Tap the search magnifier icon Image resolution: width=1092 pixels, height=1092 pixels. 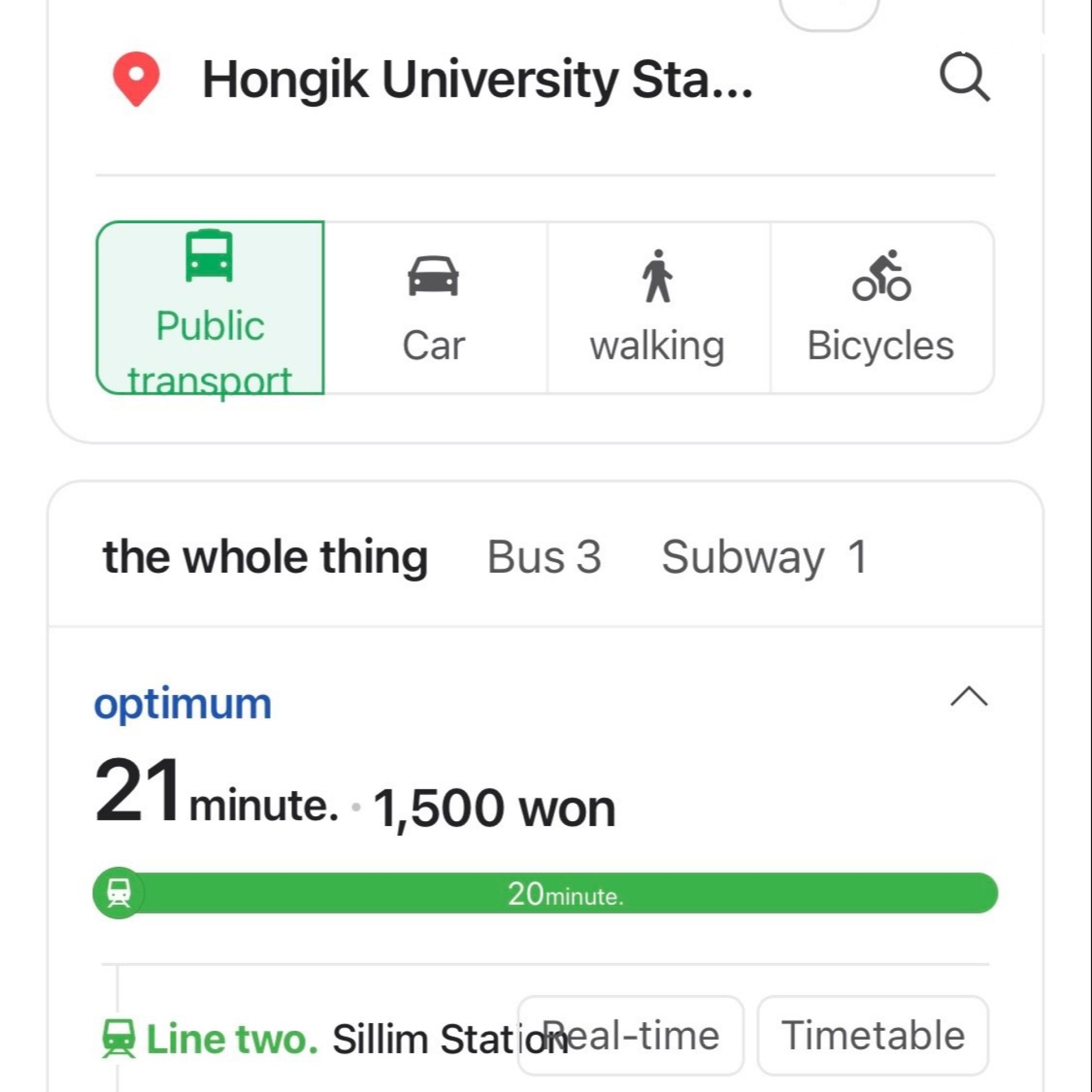964,78
